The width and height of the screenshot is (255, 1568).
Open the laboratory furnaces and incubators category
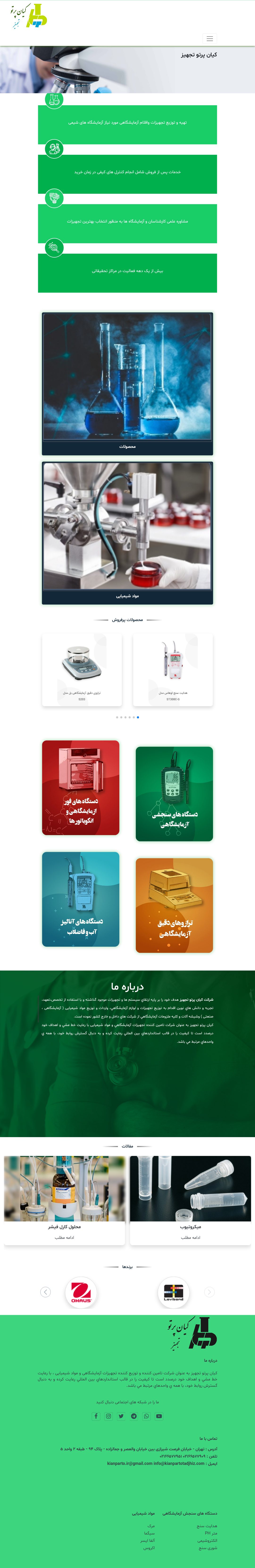click(x=81, y=787)
